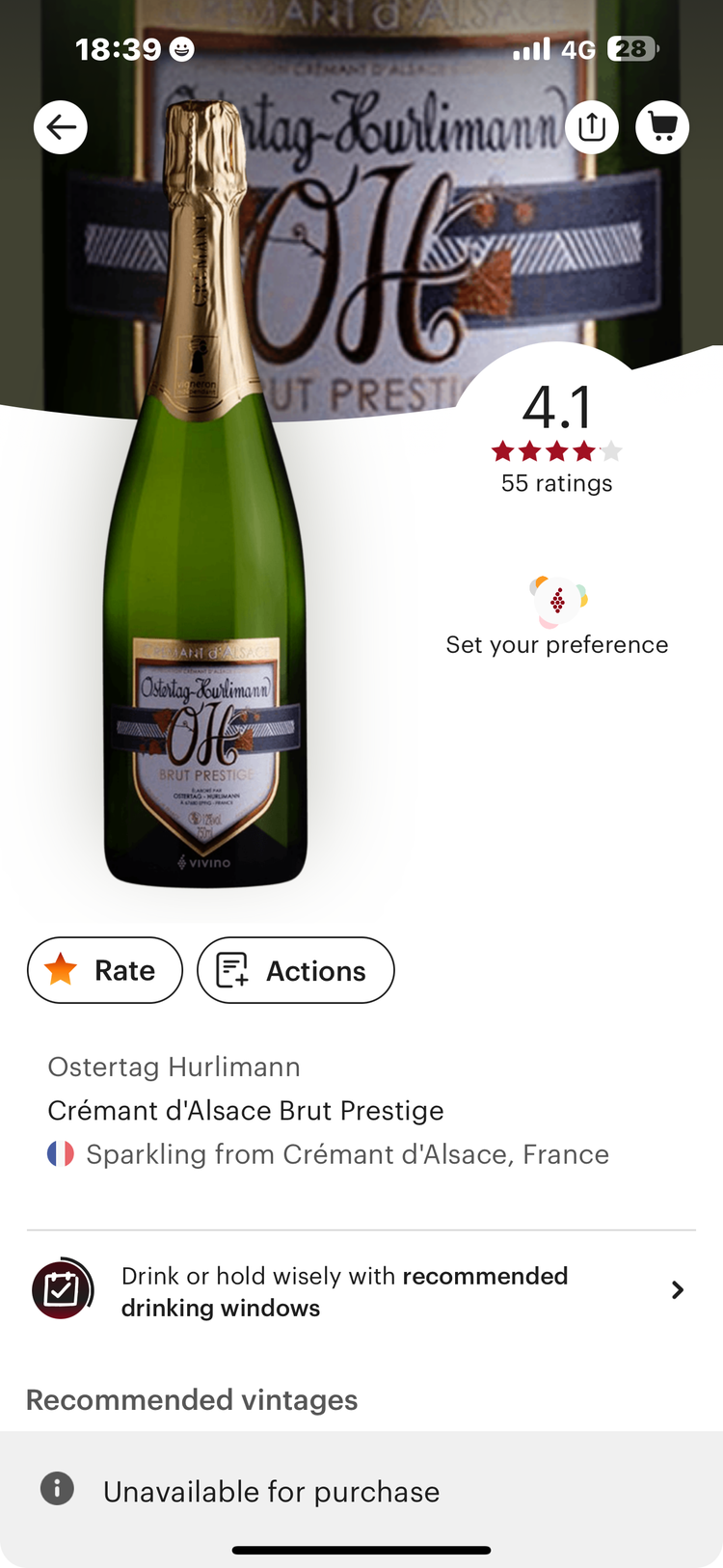
Task: Tap the Vivino taste preference icon
Action: click(557, 600)
